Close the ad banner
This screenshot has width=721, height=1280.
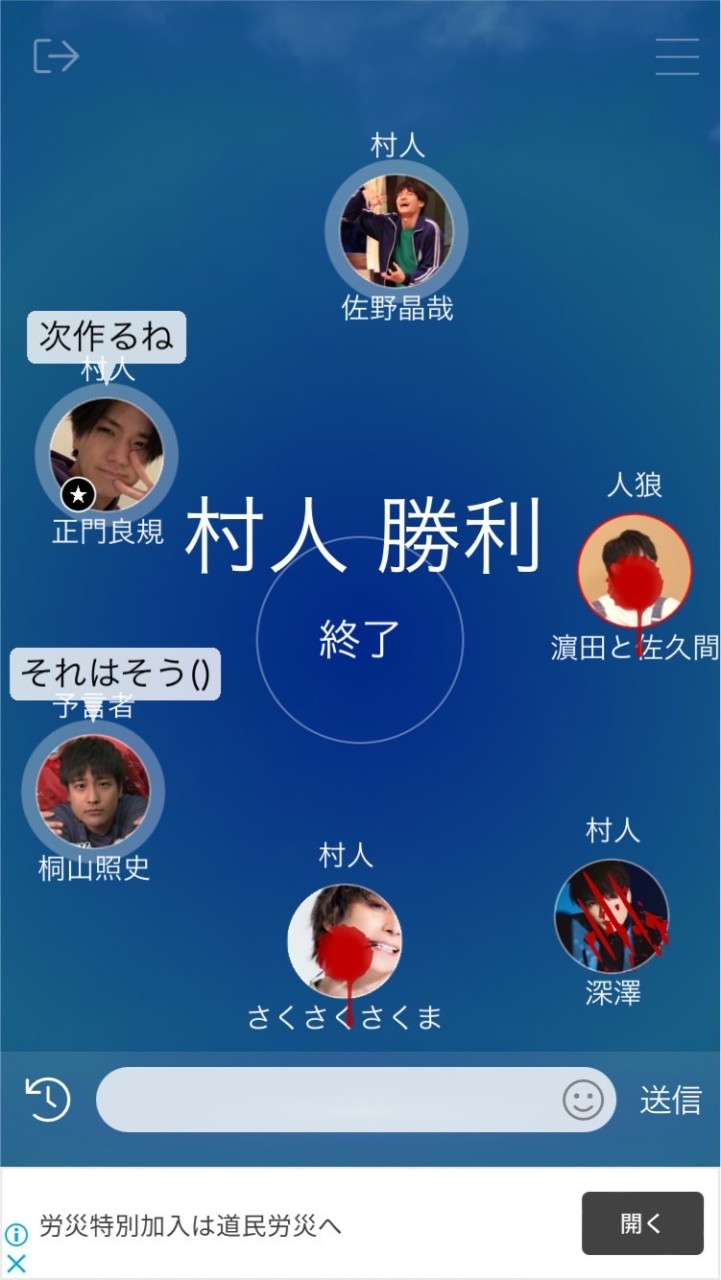(x=16, y=1263)
